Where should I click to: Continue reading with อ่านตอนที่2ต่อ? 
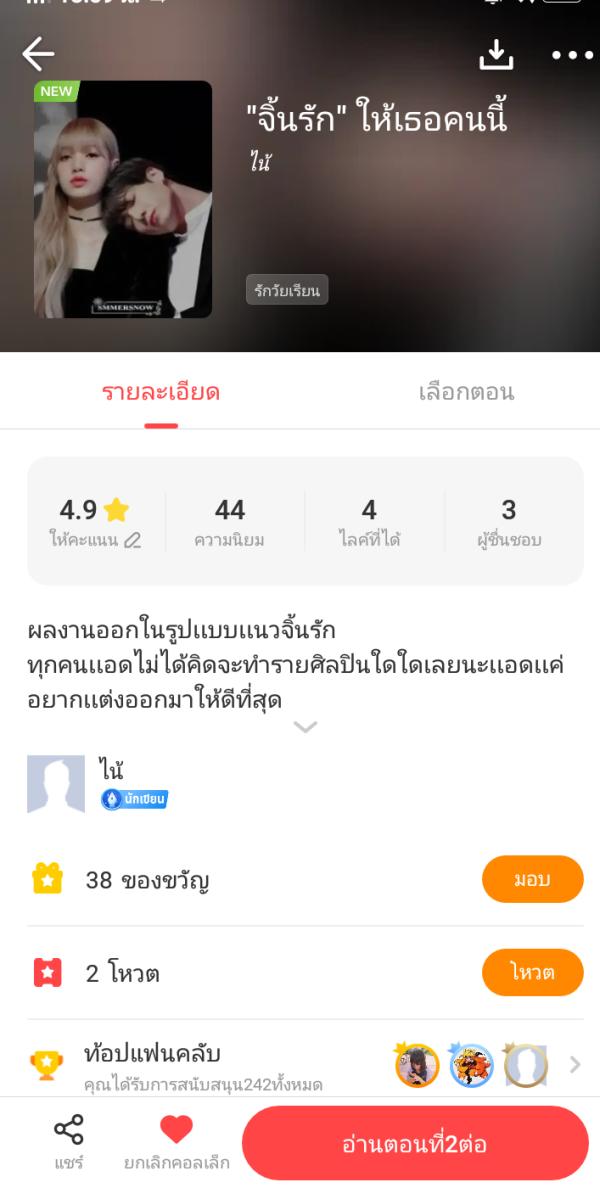414,1143
